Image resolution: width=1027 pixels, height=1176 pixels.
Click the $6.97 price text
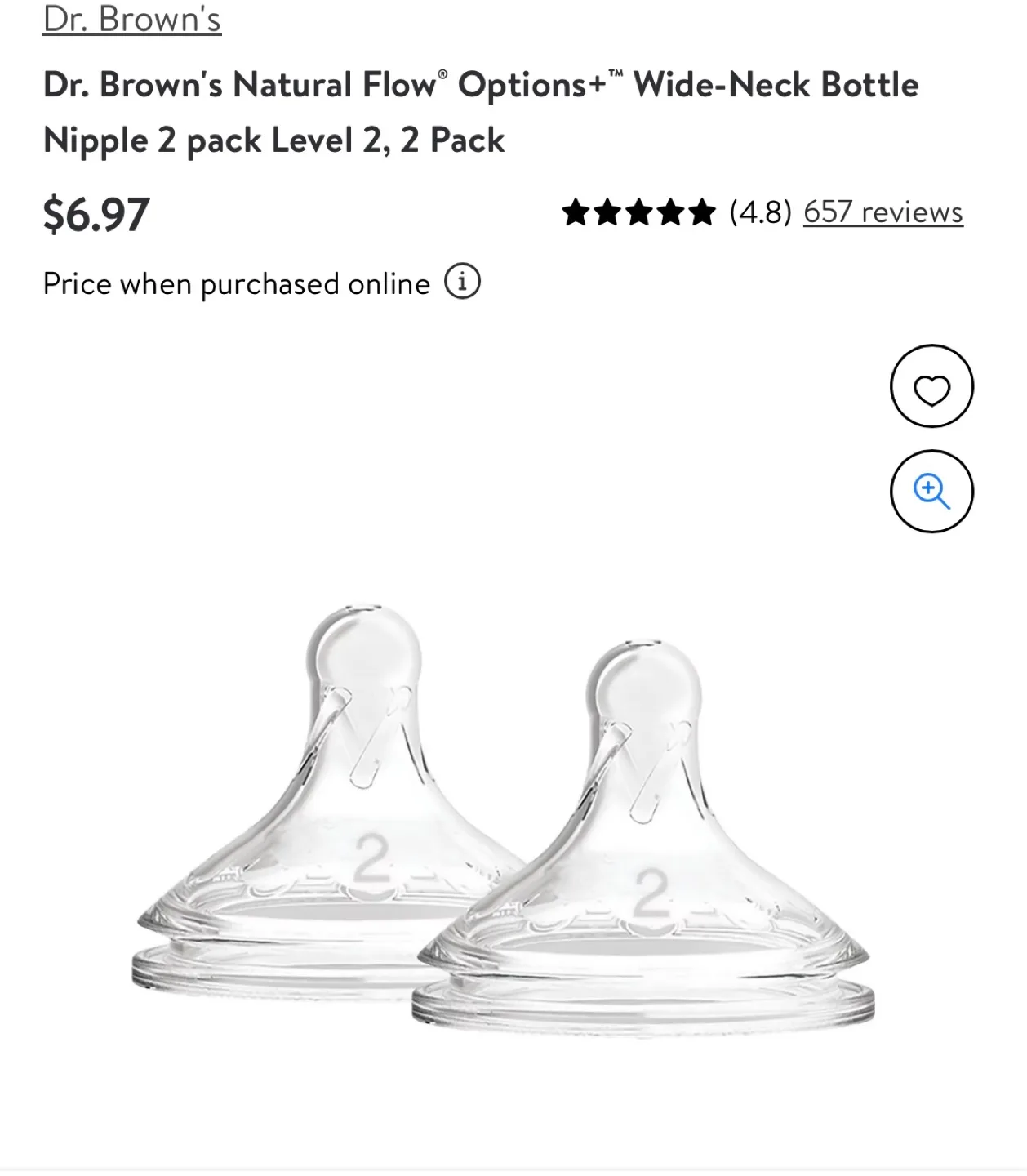tap(96, 213)
